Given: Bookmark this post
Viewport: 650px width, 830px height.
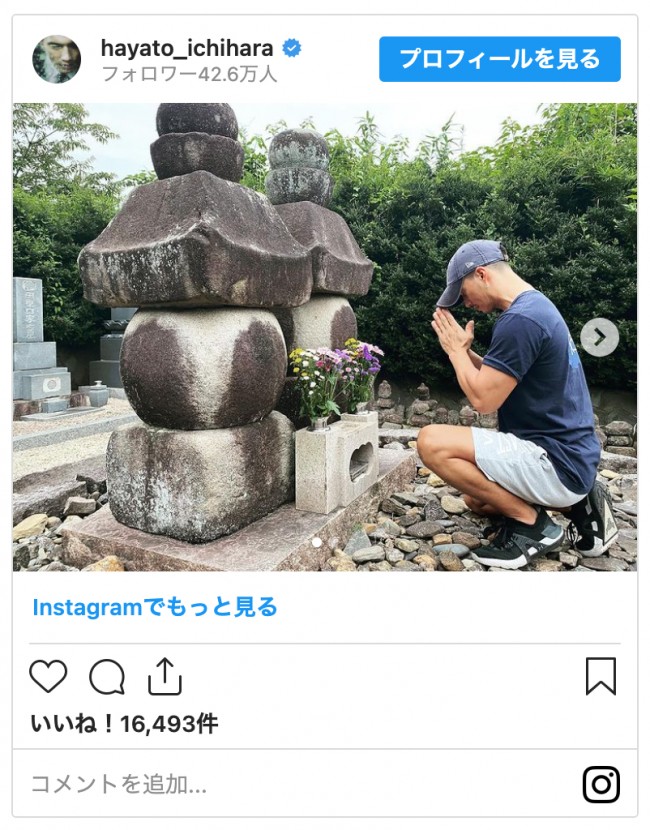Looking at the screenshot, I should (600, 677).
